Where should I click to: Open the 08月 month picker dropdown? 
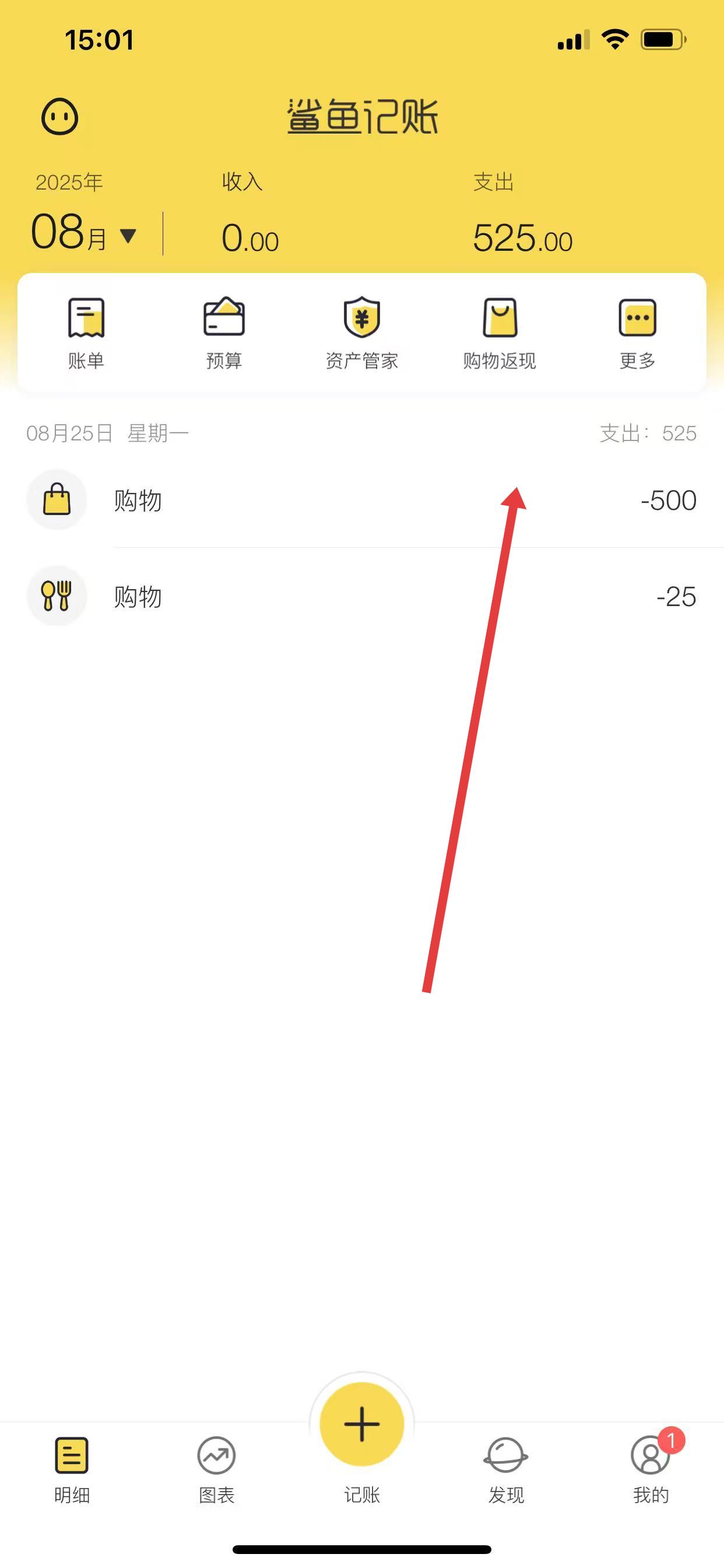point(84,234)
